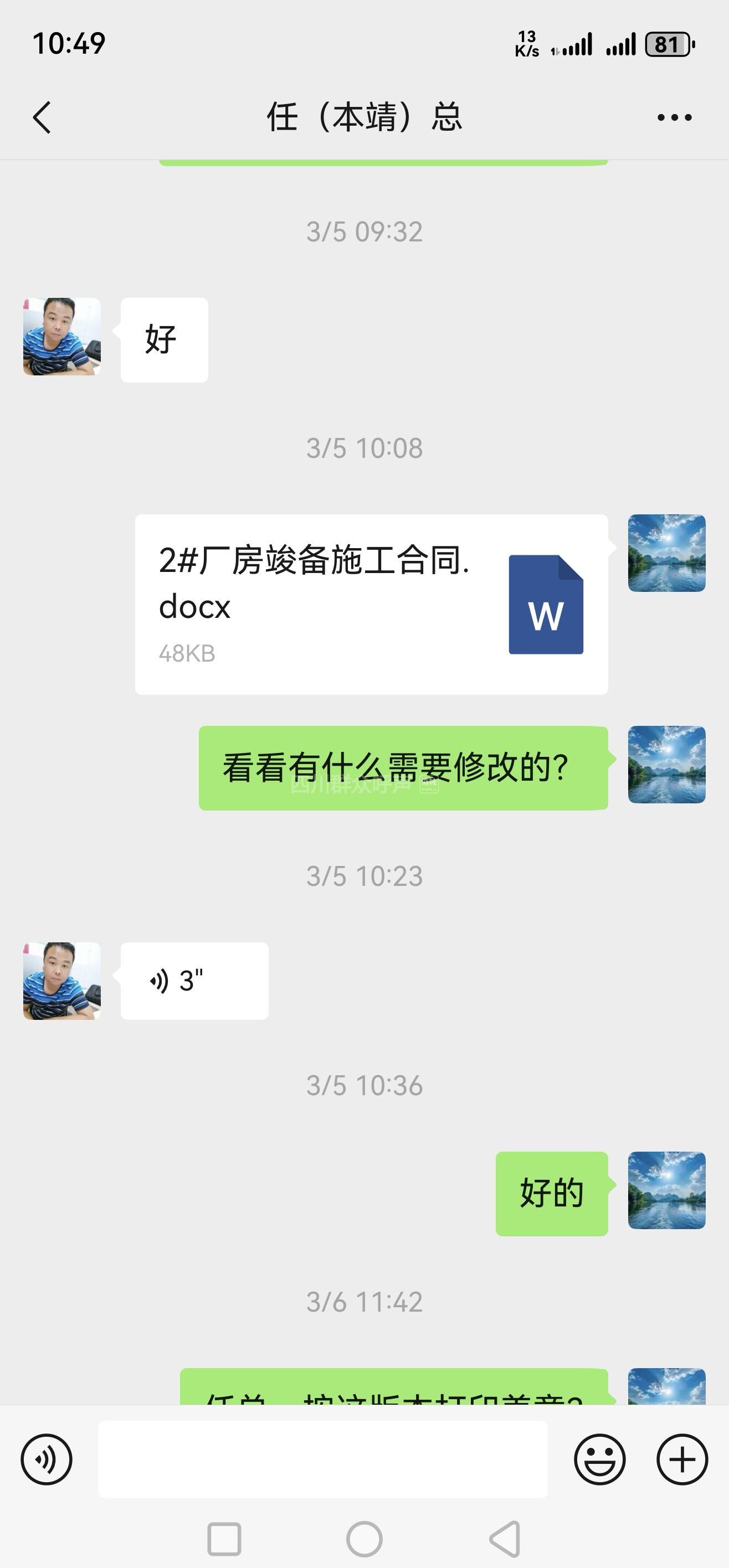
Task: View the contact's avatar beside 好
Action: pos(62,337)
